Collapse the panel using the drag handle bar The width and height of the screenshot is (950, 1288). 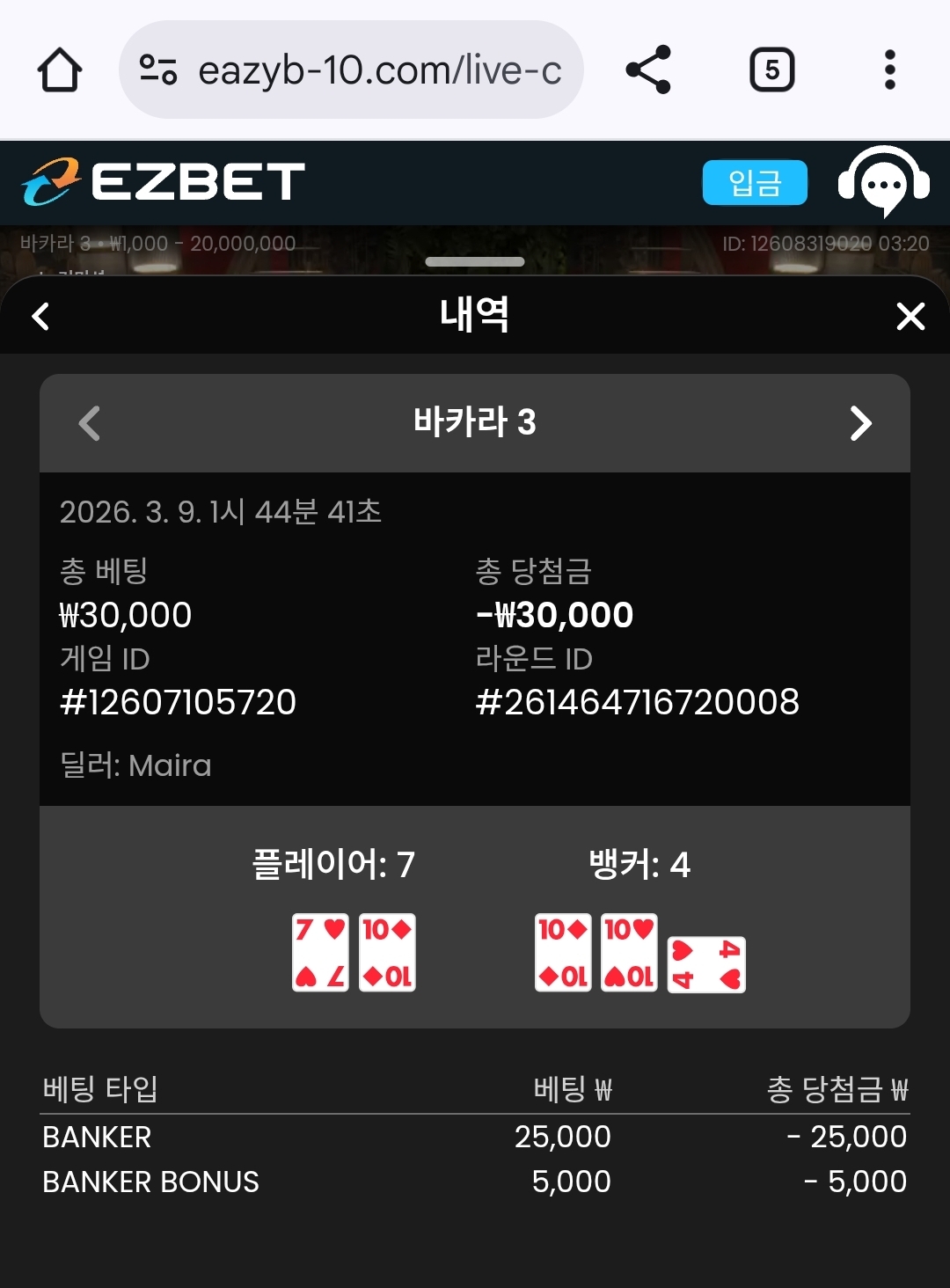[x=475, y=261]
